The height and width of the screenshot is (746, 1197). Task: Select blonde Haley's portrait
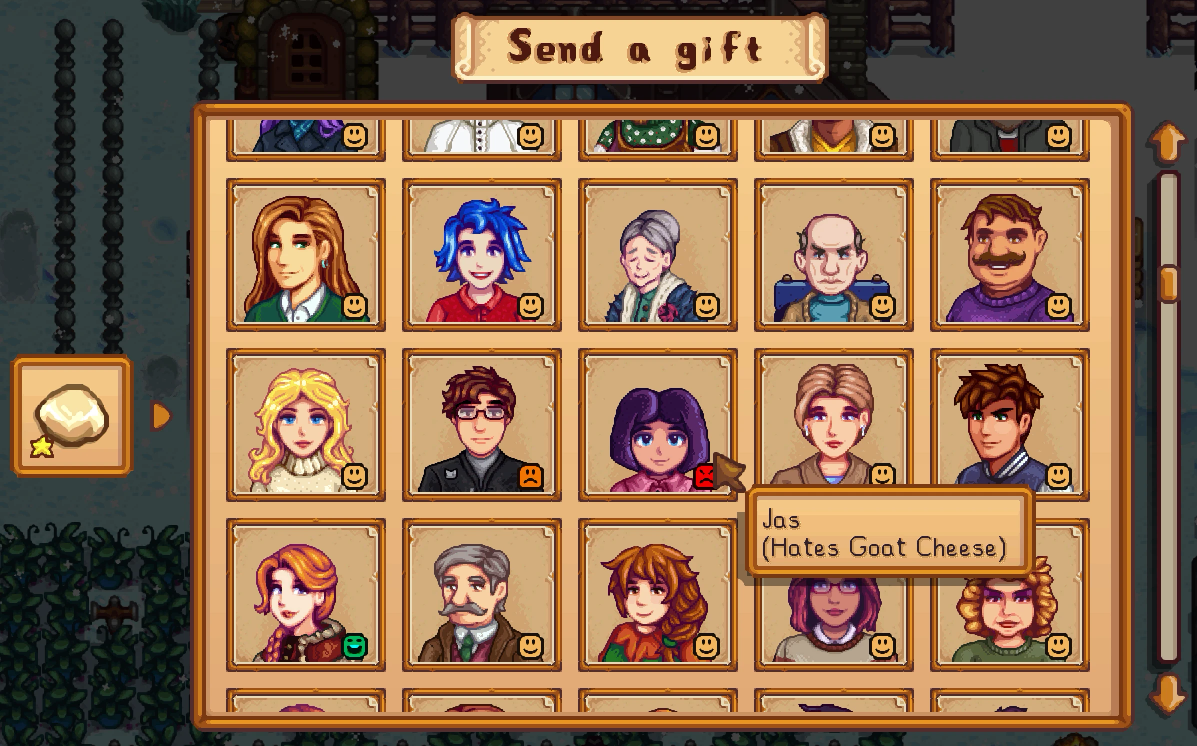[305, 425]
